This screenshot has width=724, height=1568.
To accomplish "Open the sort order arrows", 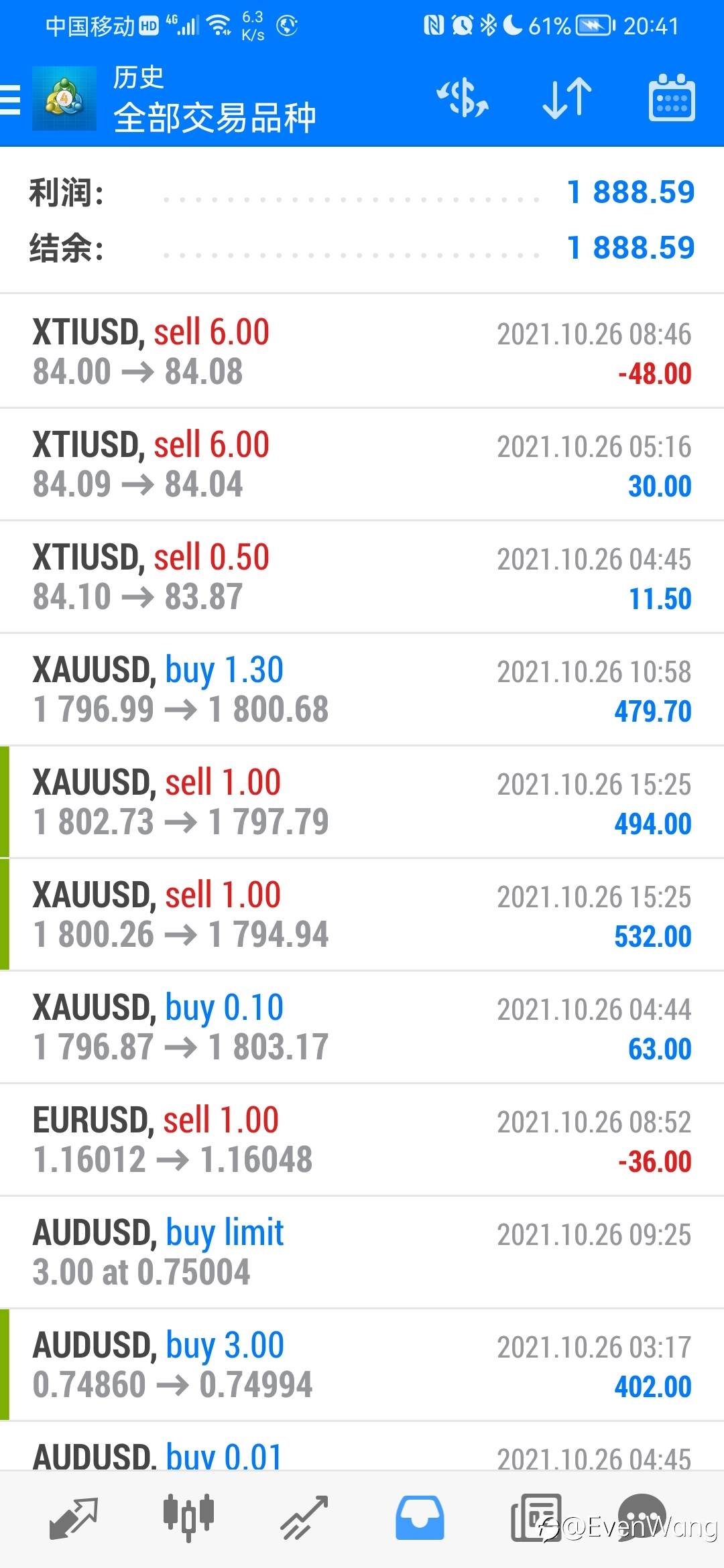I will pos(567,99).
